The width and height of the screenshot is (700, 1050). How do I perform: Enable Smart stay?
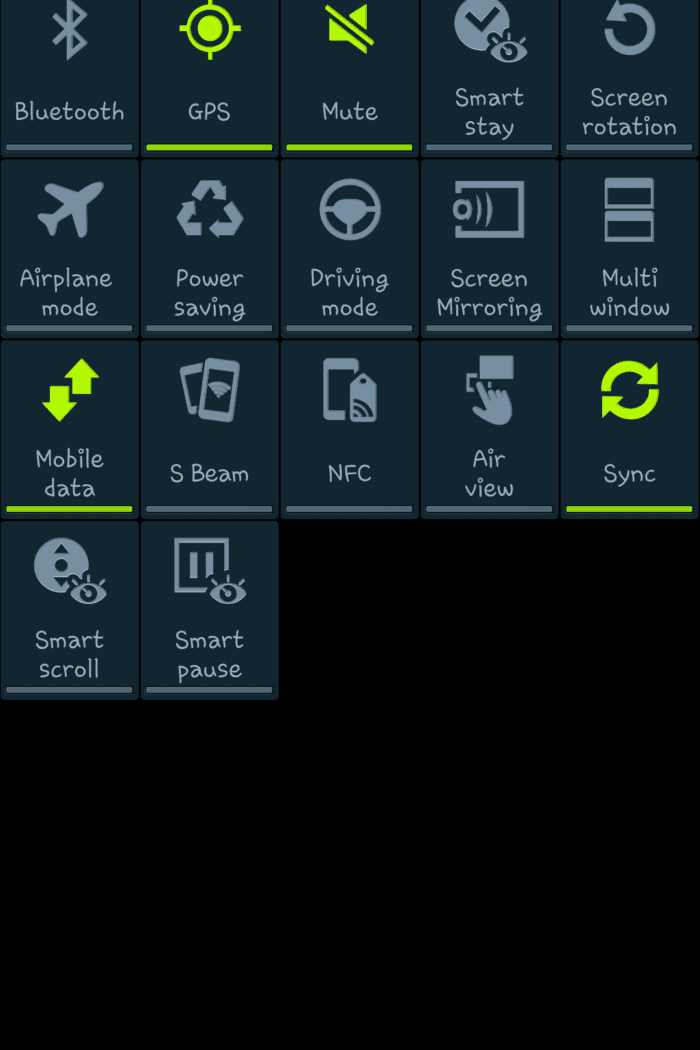tap(489, 75)
